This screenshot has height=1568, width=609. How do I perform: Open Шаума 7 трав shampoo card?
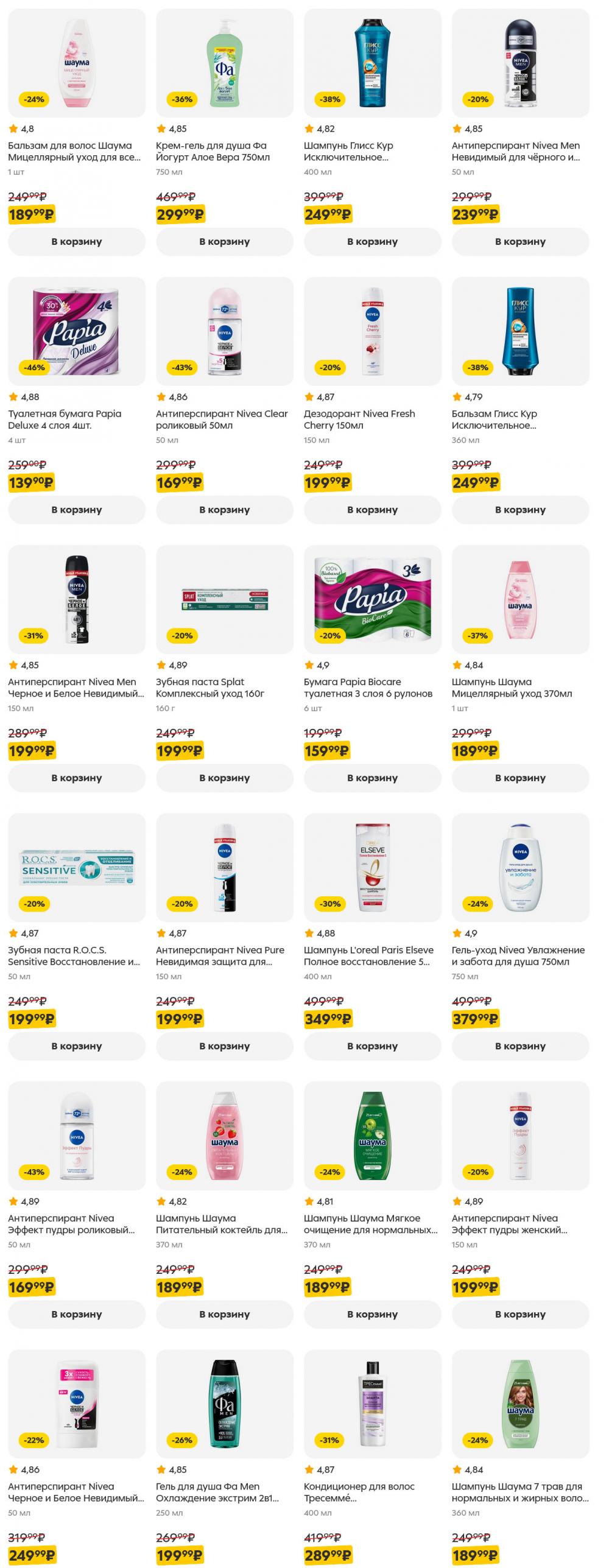[520, 1492]
